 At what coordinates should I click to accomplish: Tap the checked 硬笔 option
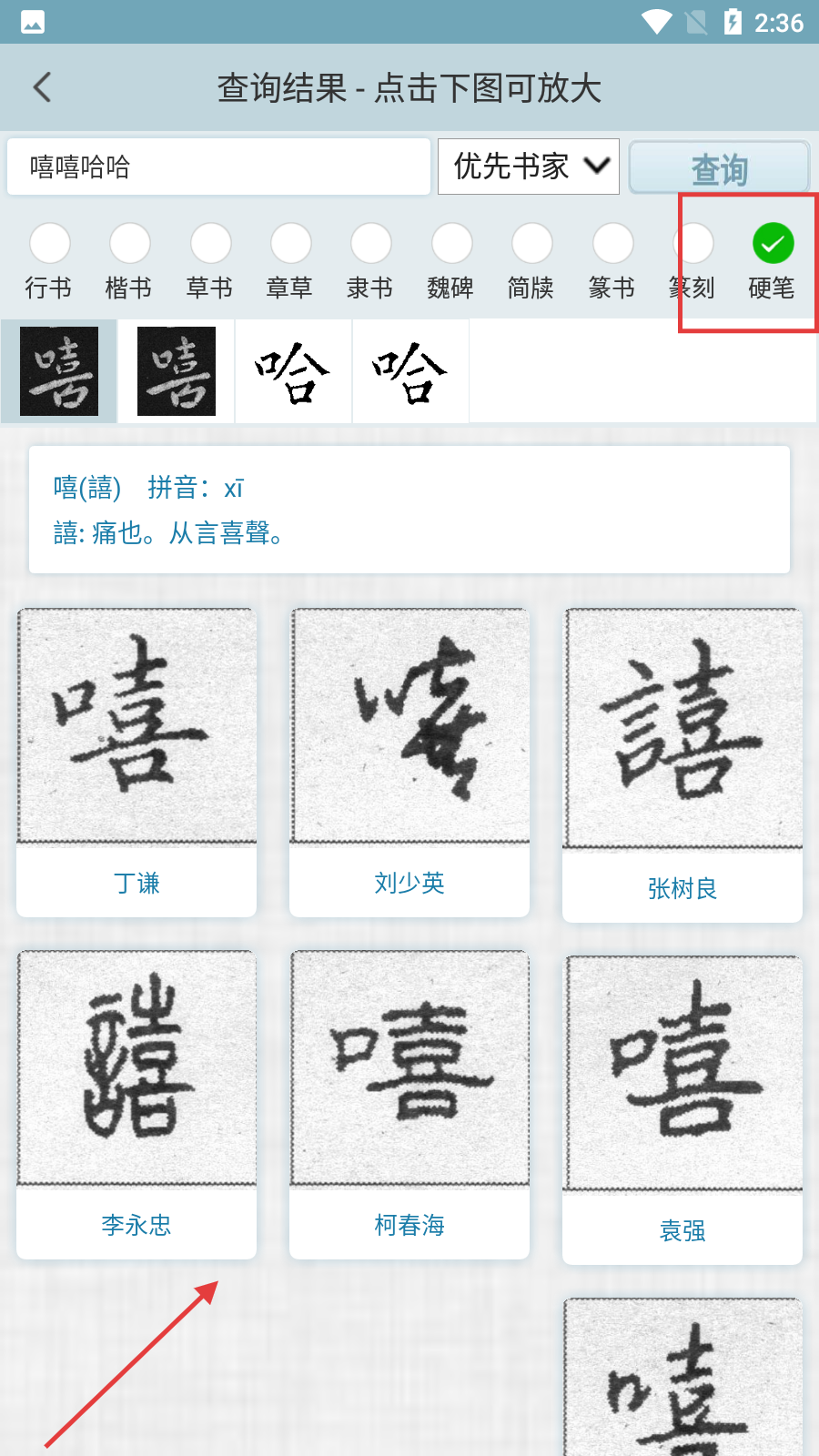pyautogui.click(x=773, y=244)
